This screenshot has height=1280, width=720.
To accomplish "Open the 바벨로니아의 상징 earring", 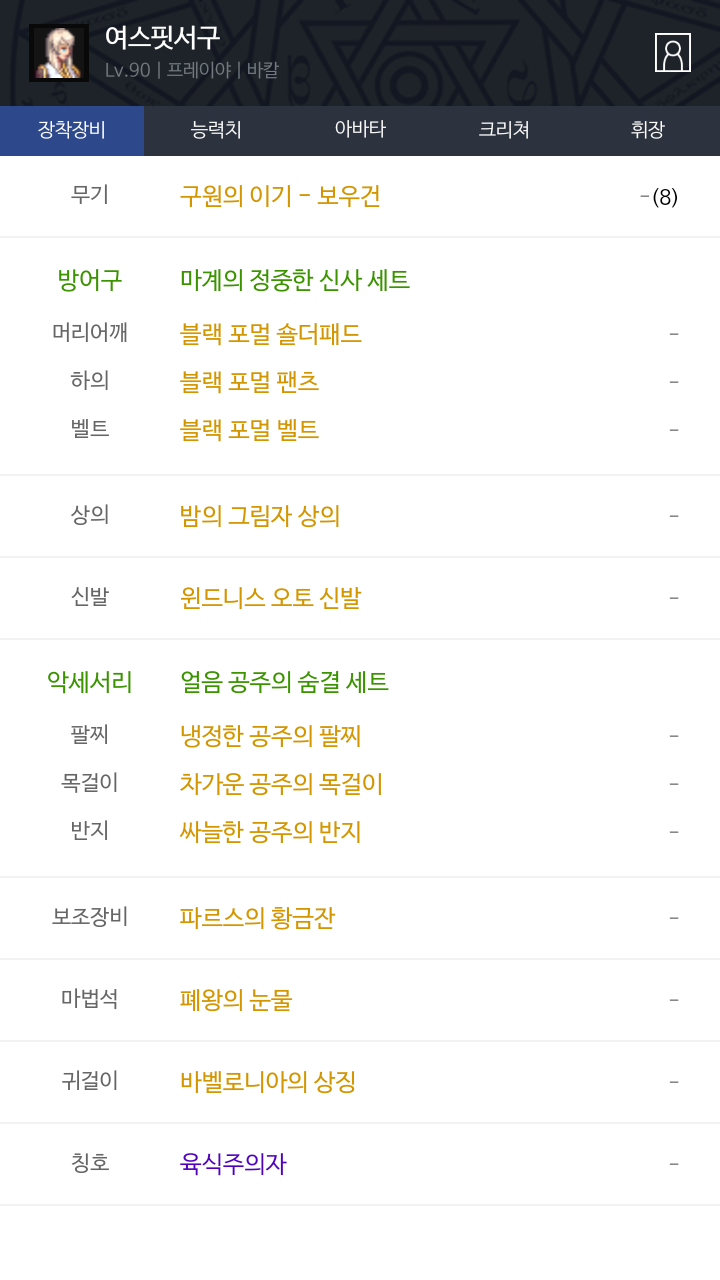I will tap(268, 1082).
